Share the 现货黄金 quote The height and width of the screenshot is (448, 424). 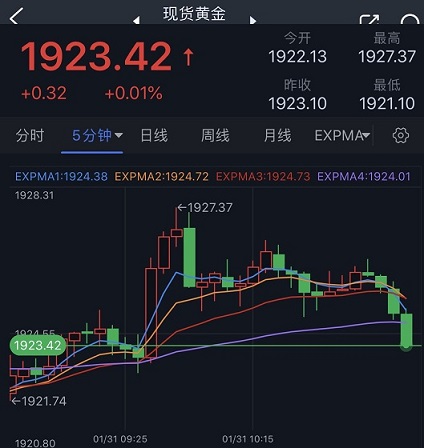369,19
